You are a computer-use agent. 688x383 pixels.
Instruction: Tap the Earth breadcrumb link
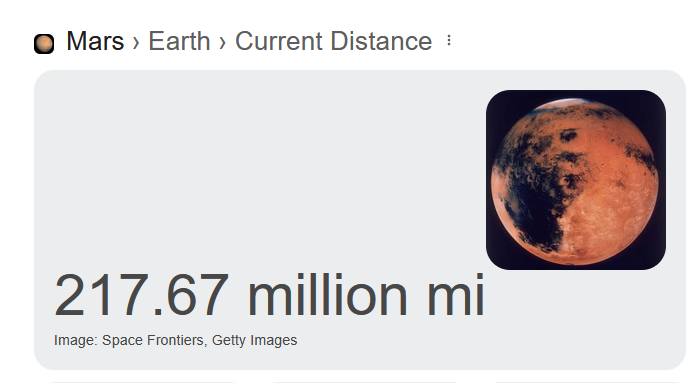click(x=179, y=41)
